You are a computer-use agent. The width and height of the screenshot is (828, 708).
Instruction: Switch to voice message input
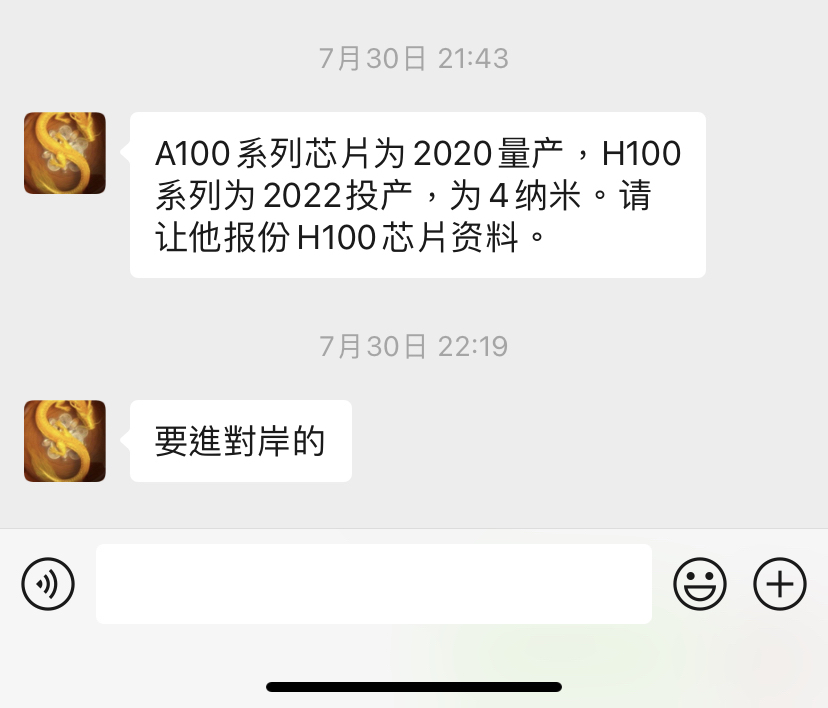tap(48, 583)
